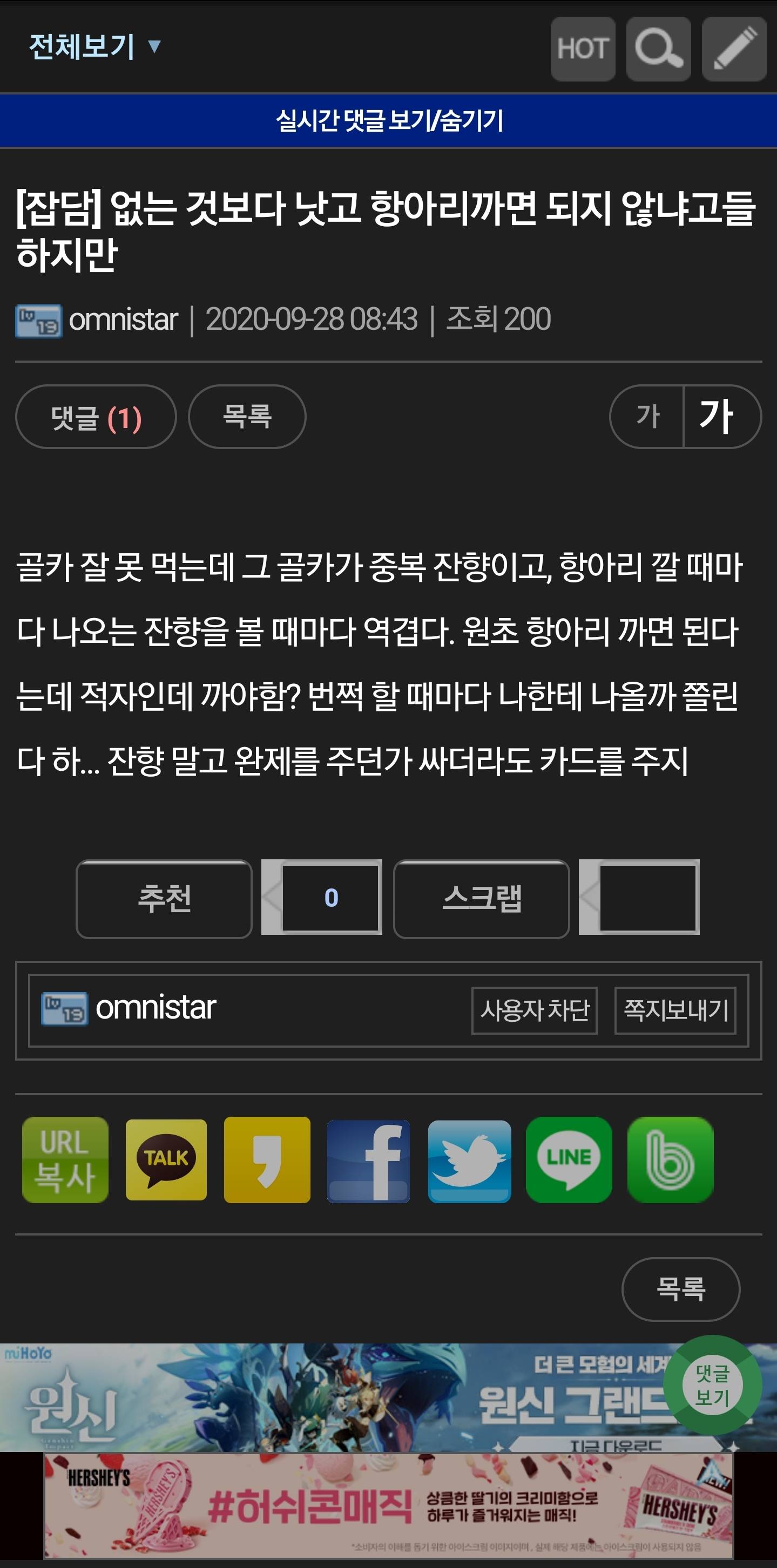Open the search magnifier icon

click(658, 49)
